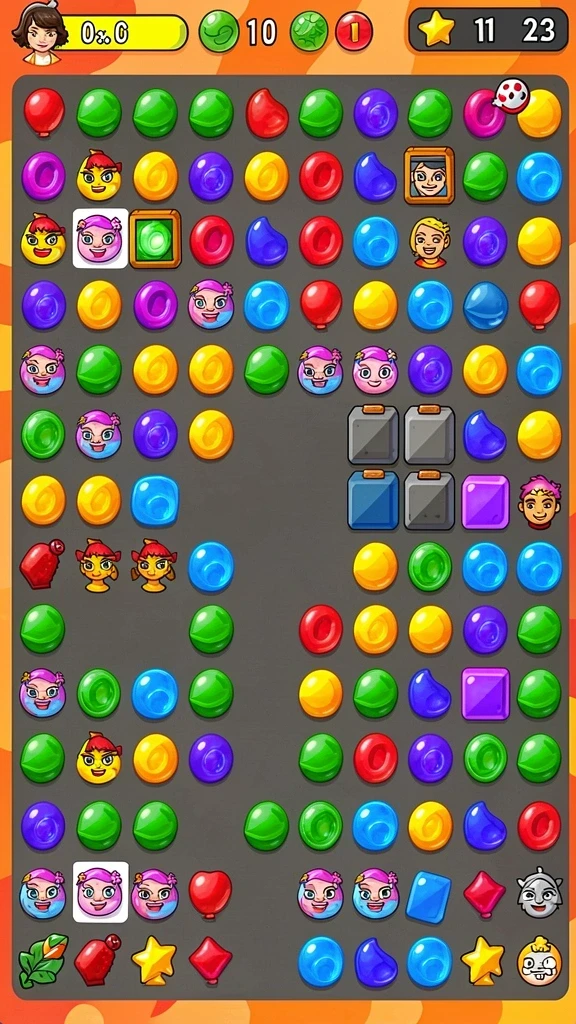576x1024 pixels.
Task: Tap the player avatar in the top bar
Action: click(x=40, y=31)
